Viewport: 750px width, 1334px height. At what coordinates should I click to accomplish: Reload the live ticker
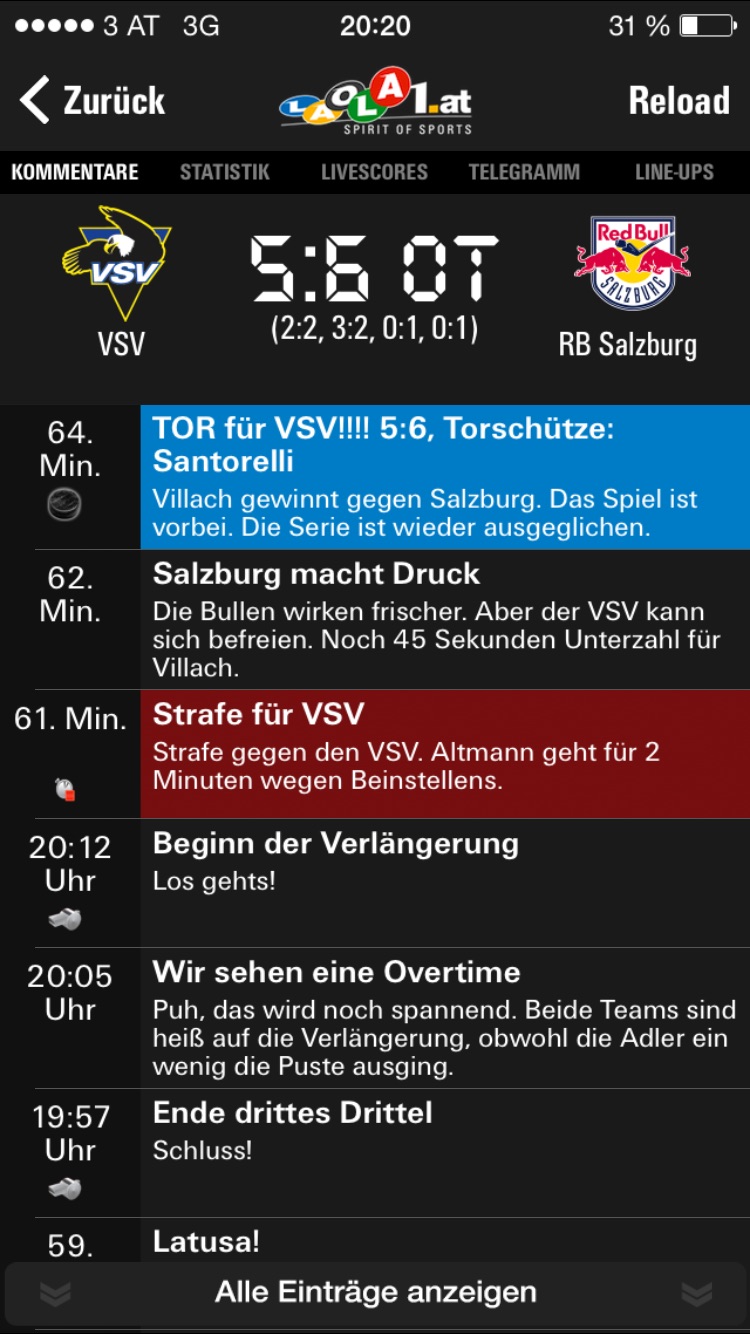point(679,101)
